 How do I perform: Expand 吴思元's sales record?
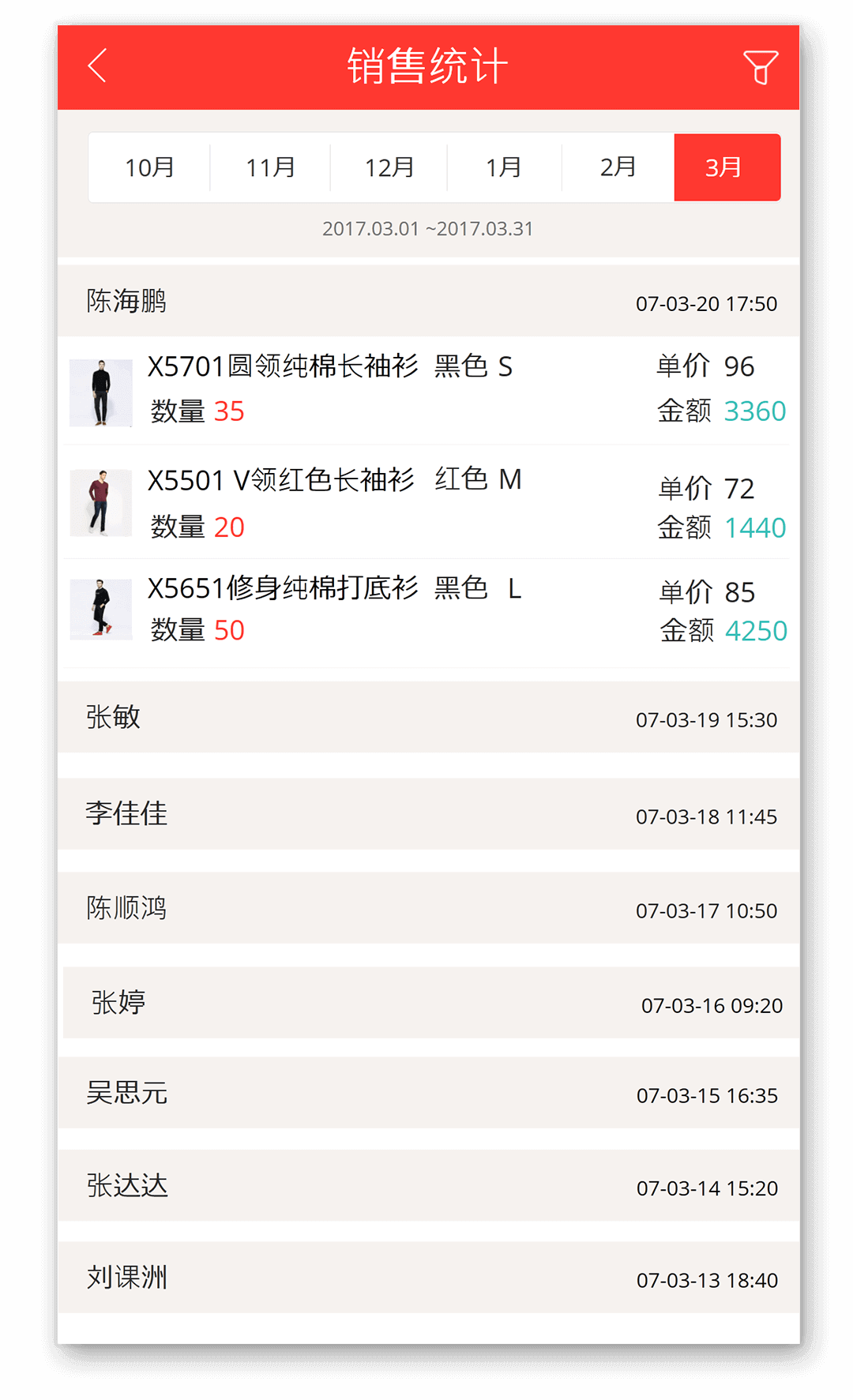click(428, 1093)
